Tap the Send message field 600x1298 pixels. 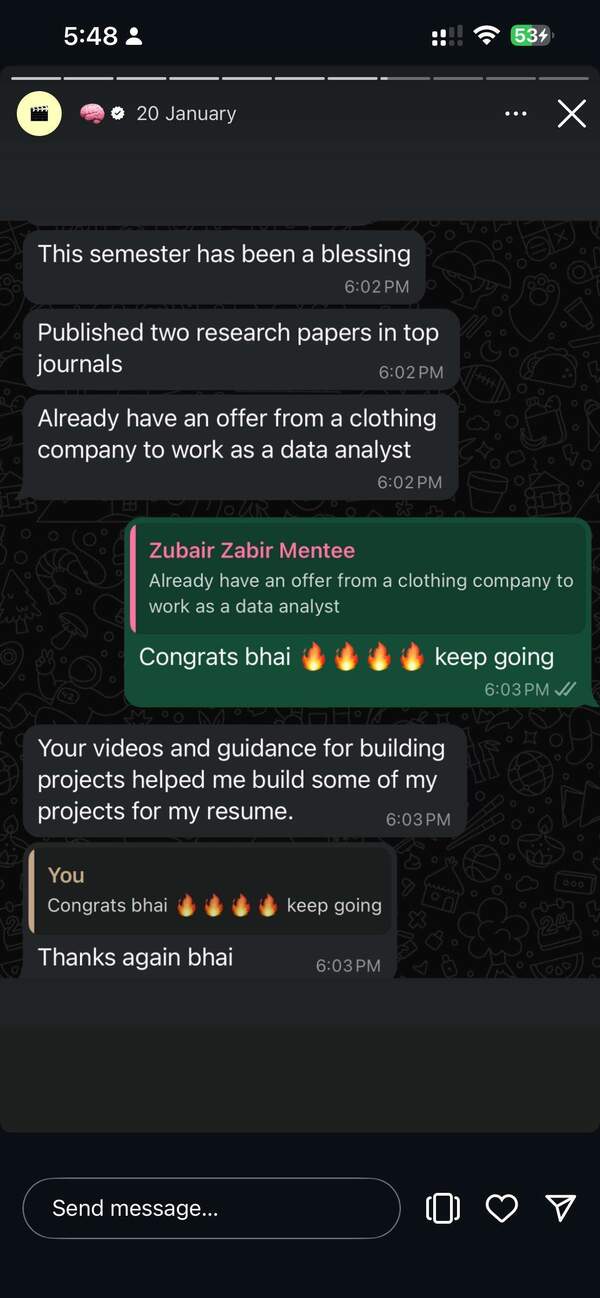(x=211, y=1208)
